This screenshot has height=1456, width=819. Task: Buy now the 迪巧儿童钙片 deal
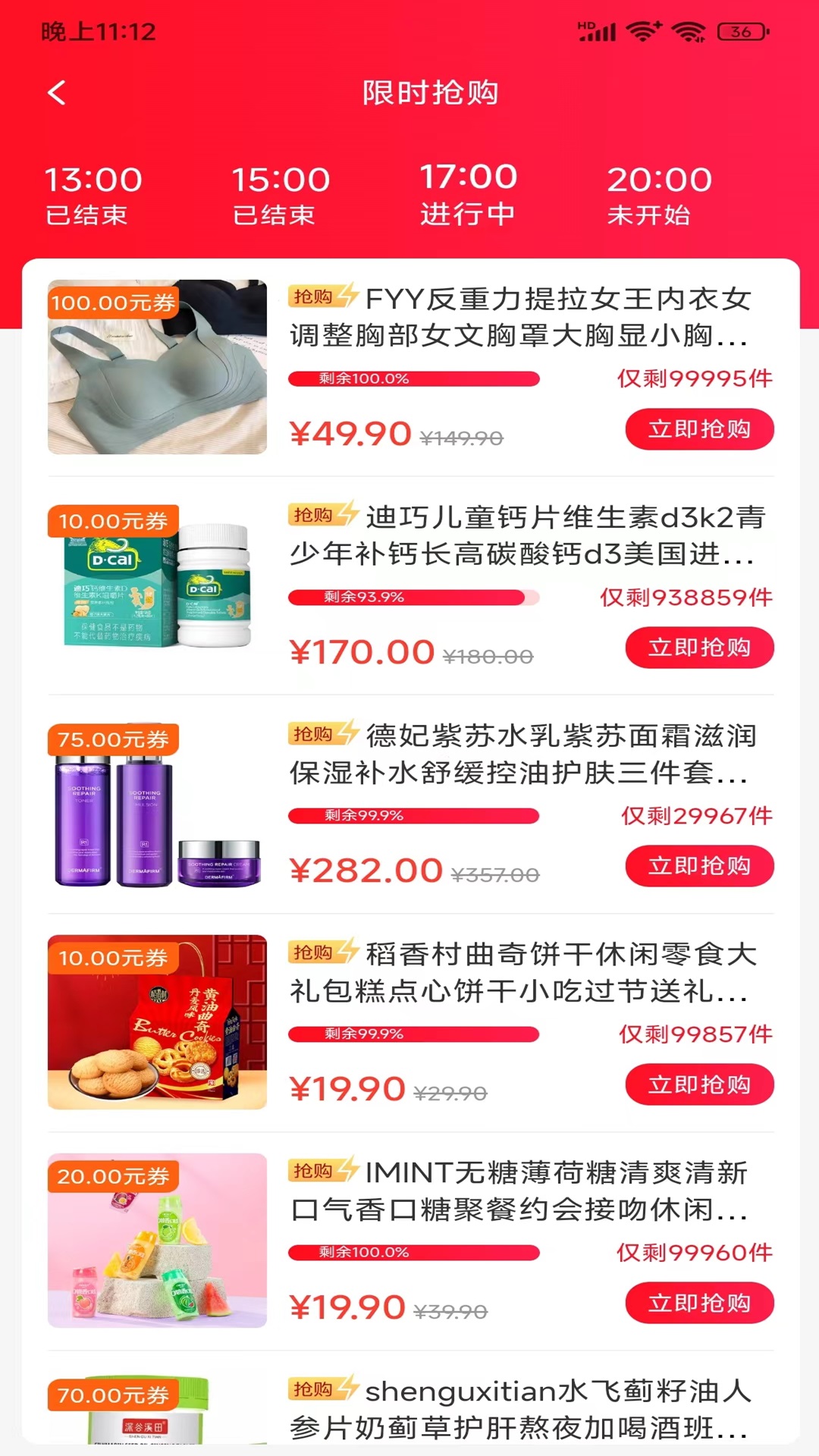coord(698,648)
